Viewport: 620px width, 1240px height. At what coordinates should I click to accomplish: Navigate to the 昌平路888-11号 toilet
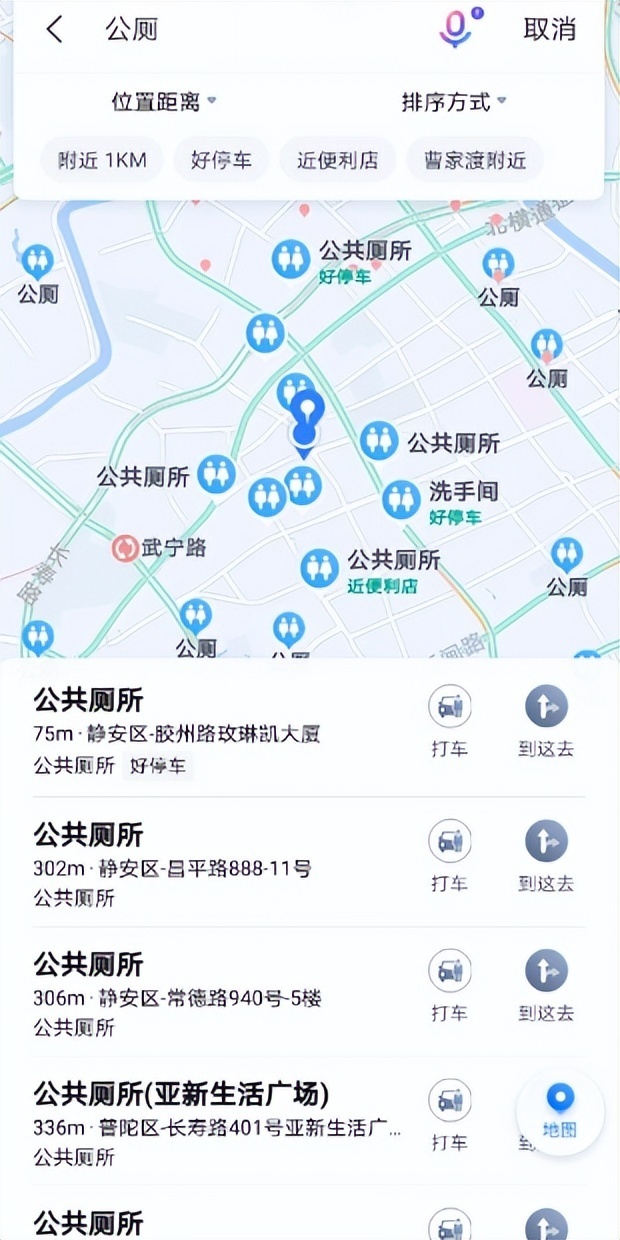pyautogui.click(x=546, y=858)
